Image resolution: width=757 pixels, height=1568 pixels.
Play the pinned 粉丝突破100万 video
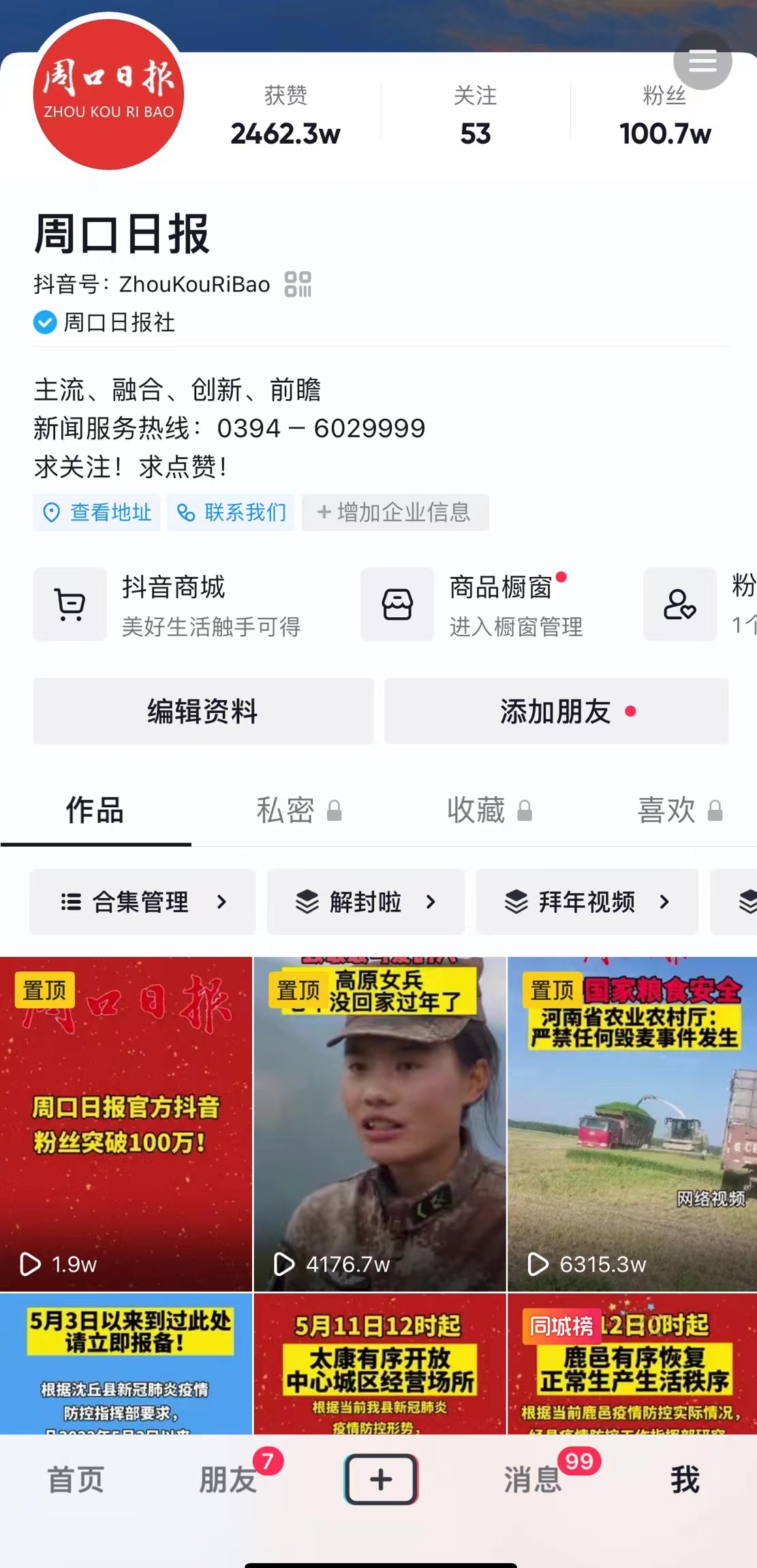click(x=126, y=1124)
